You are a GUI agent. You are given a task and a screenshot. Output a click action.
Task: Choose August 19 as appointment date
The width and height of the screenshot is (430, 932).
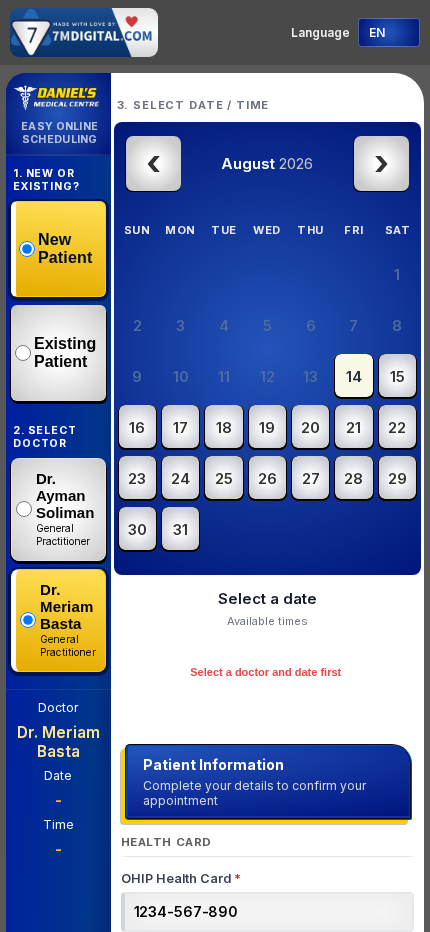point(267,427)
